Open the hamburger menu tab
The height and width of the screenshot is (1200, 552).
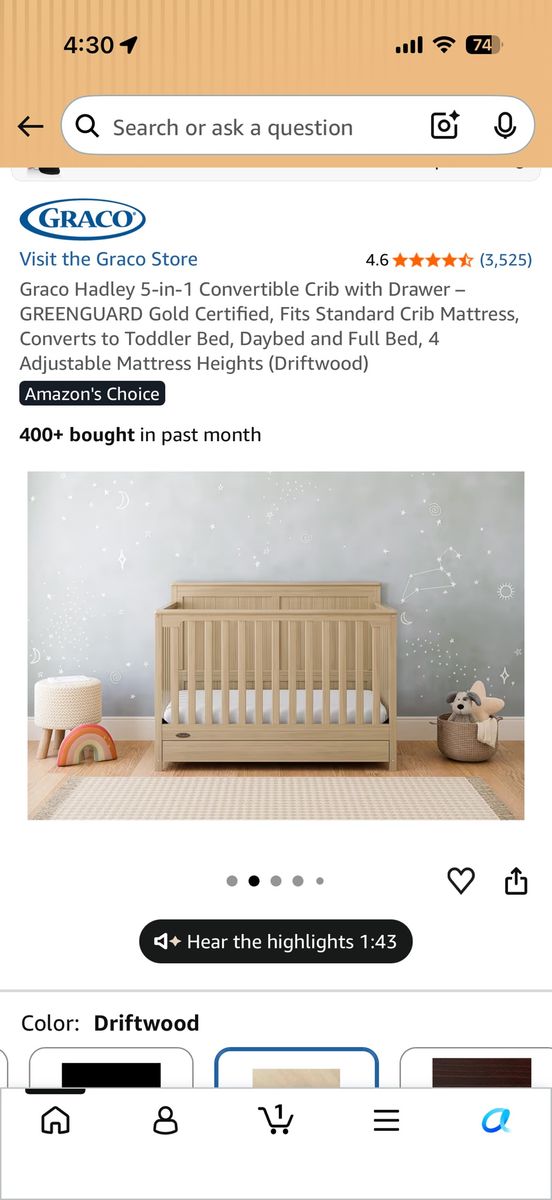coord(386,1120)
